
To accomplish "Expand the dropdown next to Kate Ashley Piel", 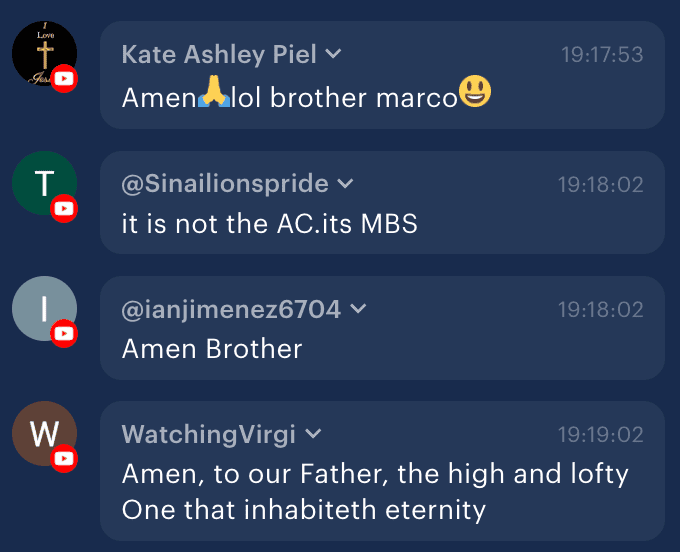I will click(x=334, y=54).
